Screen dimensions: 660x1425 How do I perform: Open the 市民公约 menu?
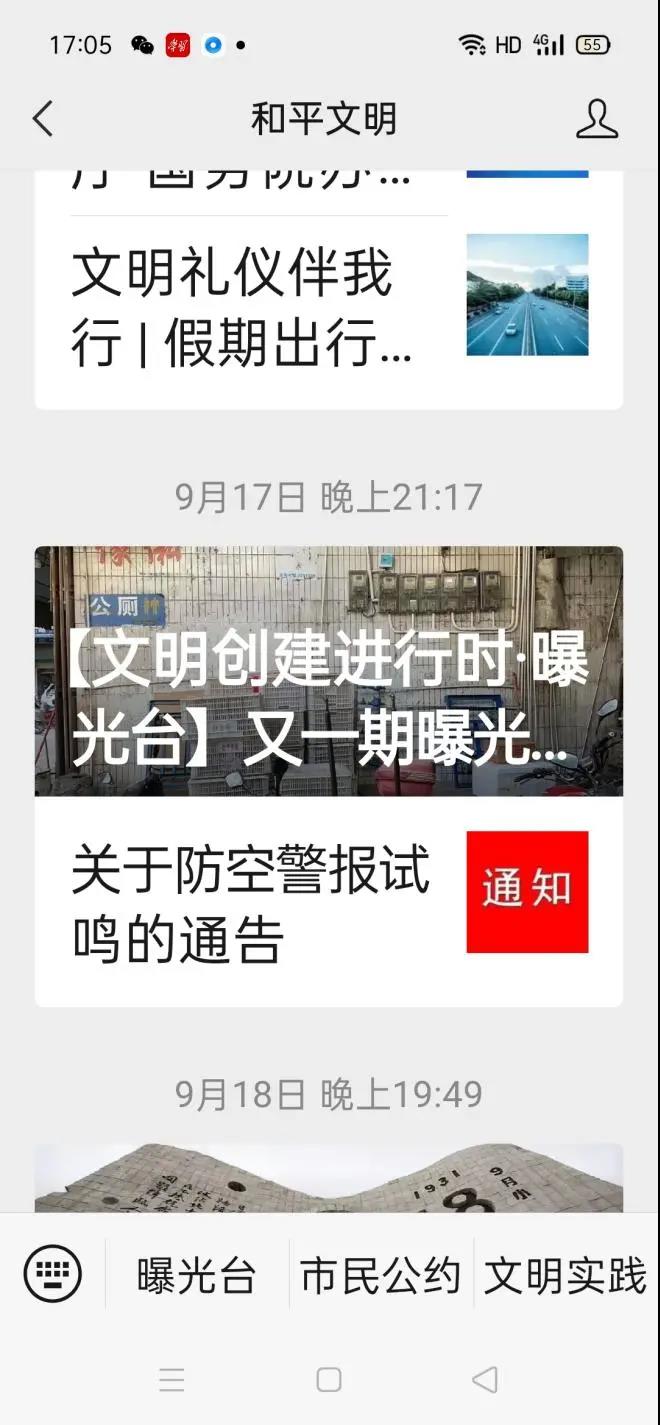coord(380,1276)
